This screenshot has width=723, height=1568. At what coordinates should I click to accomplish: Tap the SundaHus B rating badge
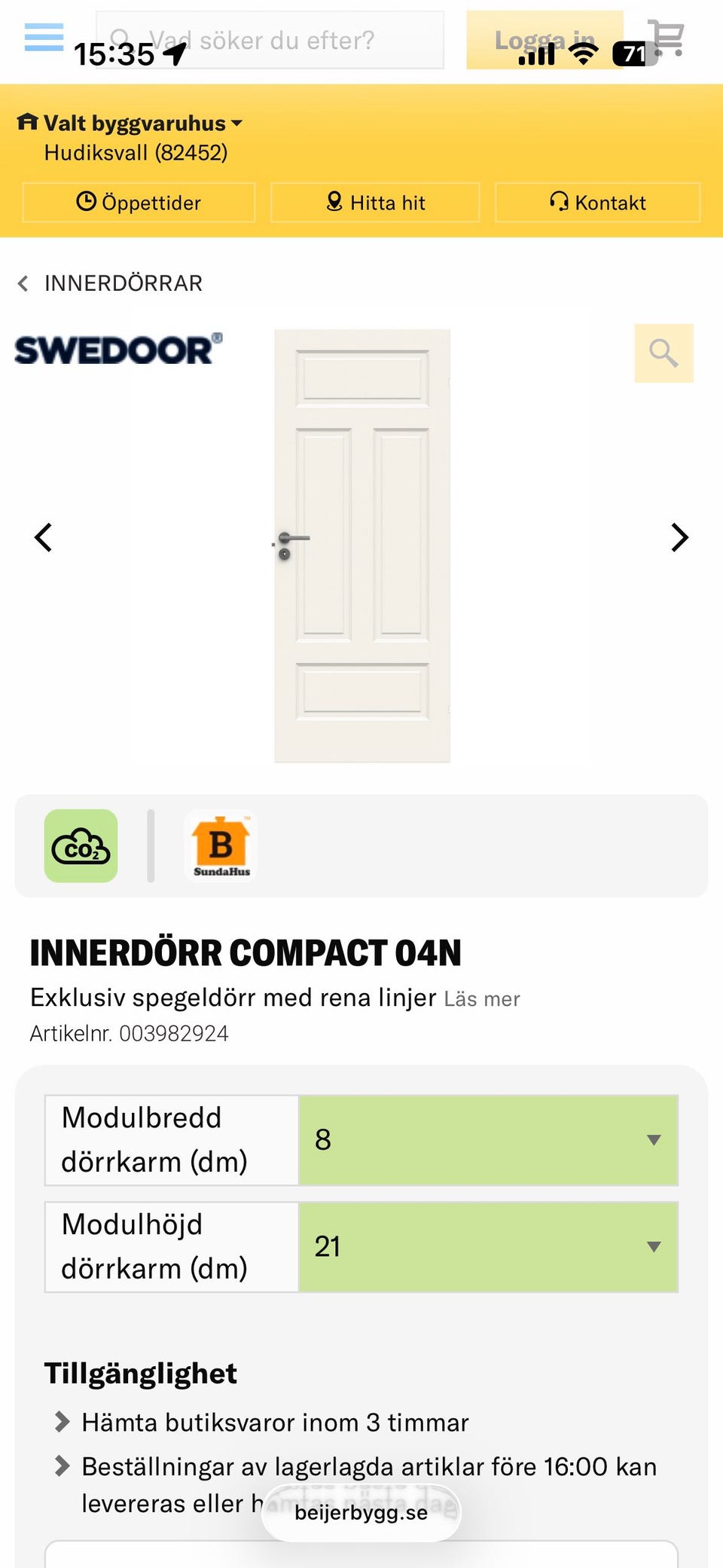221,846
